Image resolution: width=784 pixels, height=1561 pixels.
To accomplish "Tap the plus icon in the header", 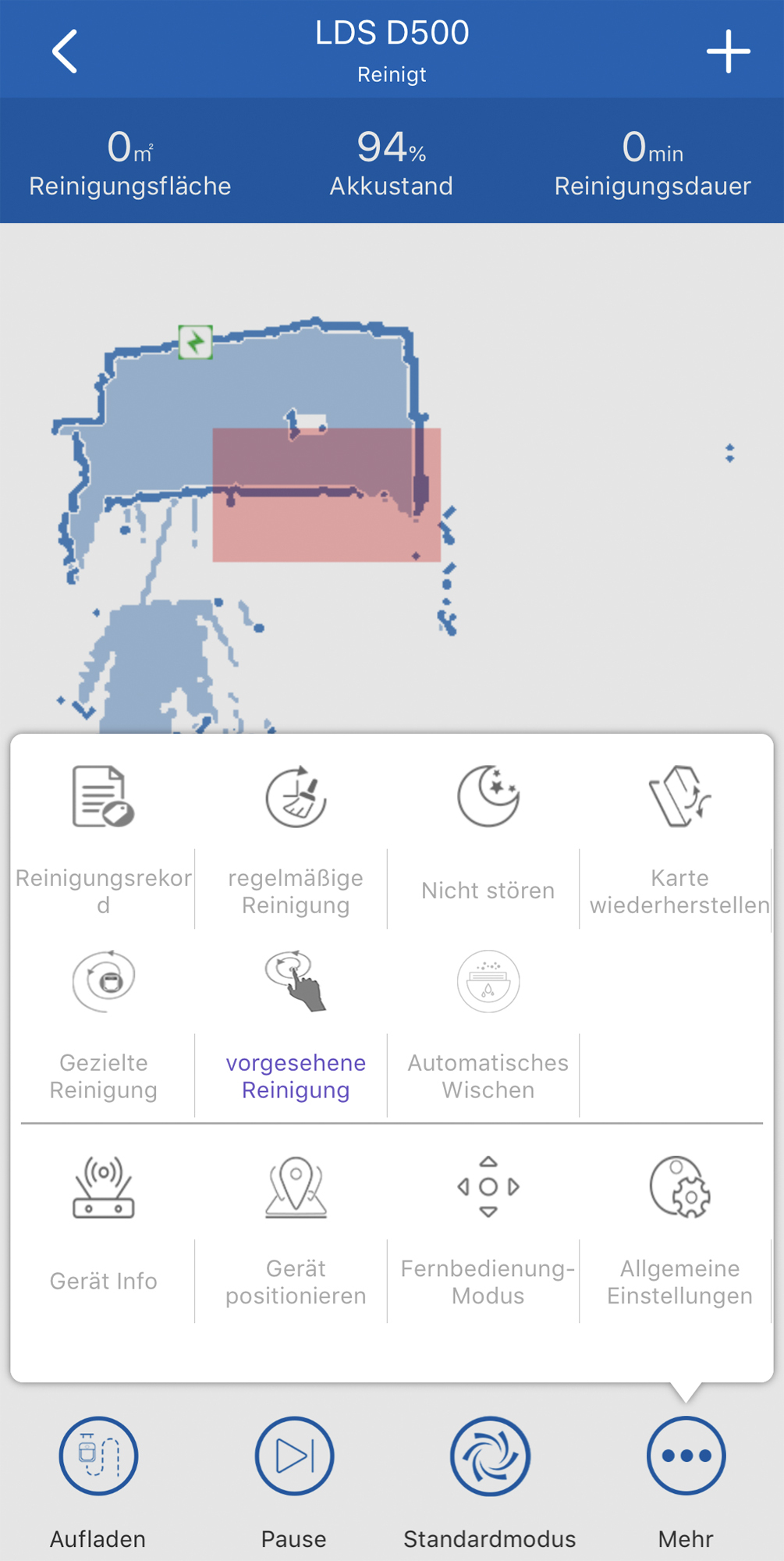I will point(728,52).
